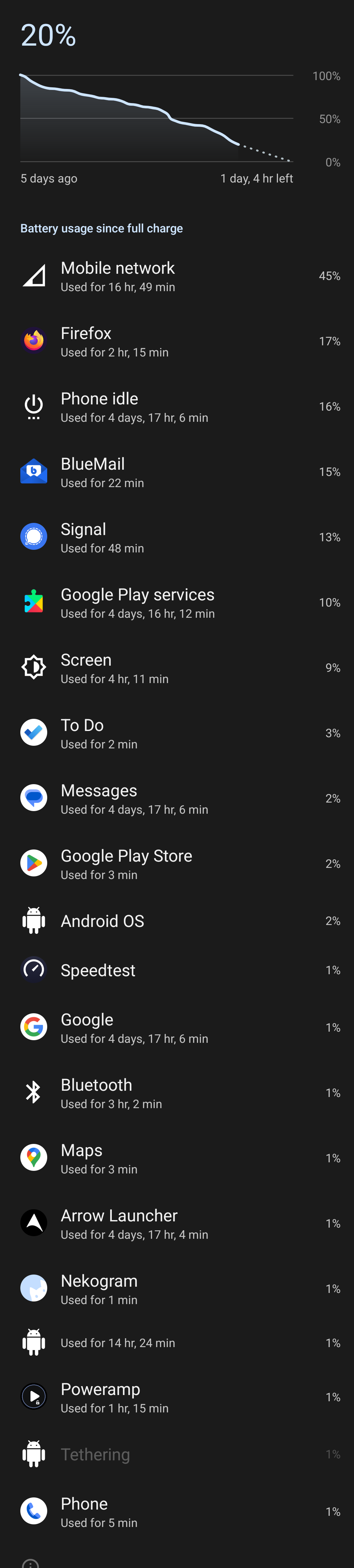Select the BlueMail usage row

point(176,472)
